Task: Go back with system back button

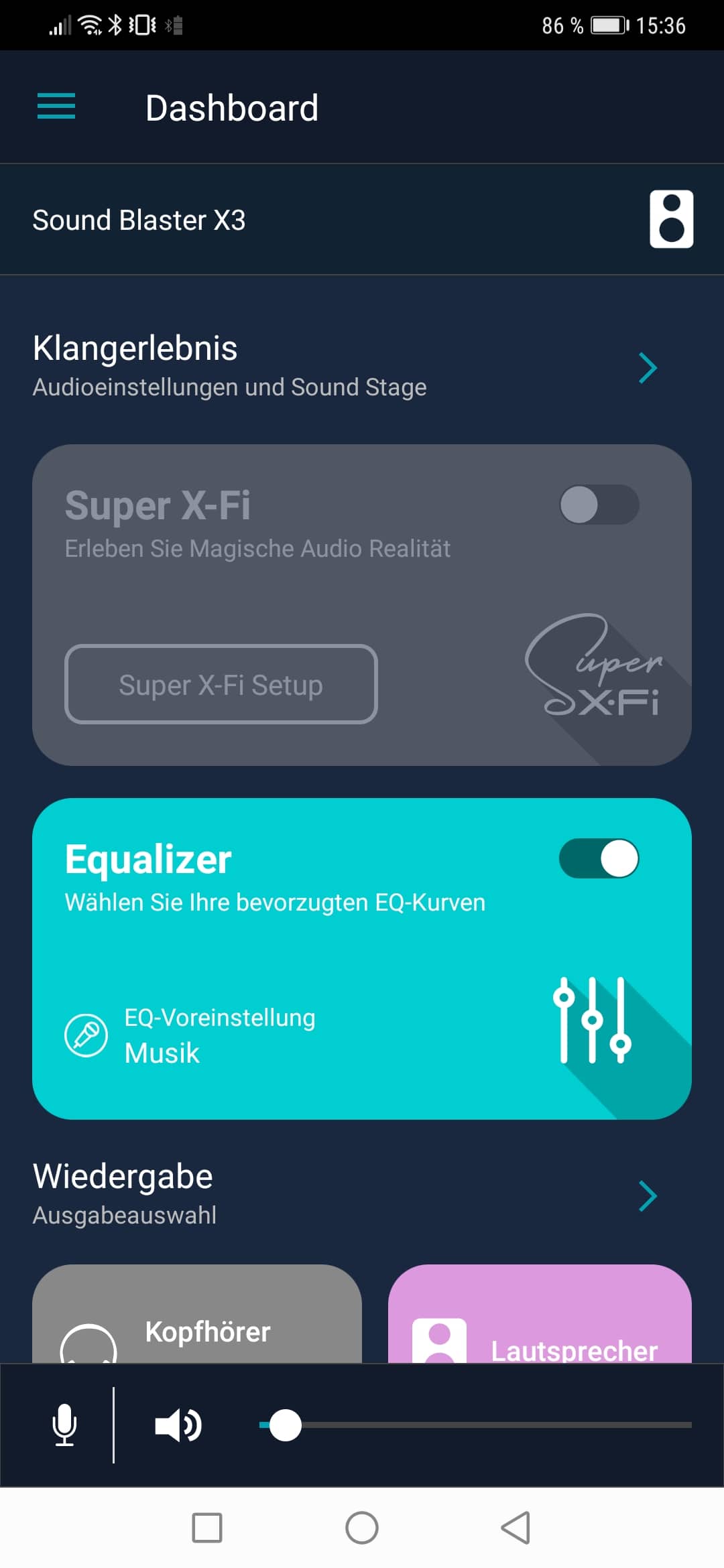Action: pyautogui.click(x=516, y=1528)
